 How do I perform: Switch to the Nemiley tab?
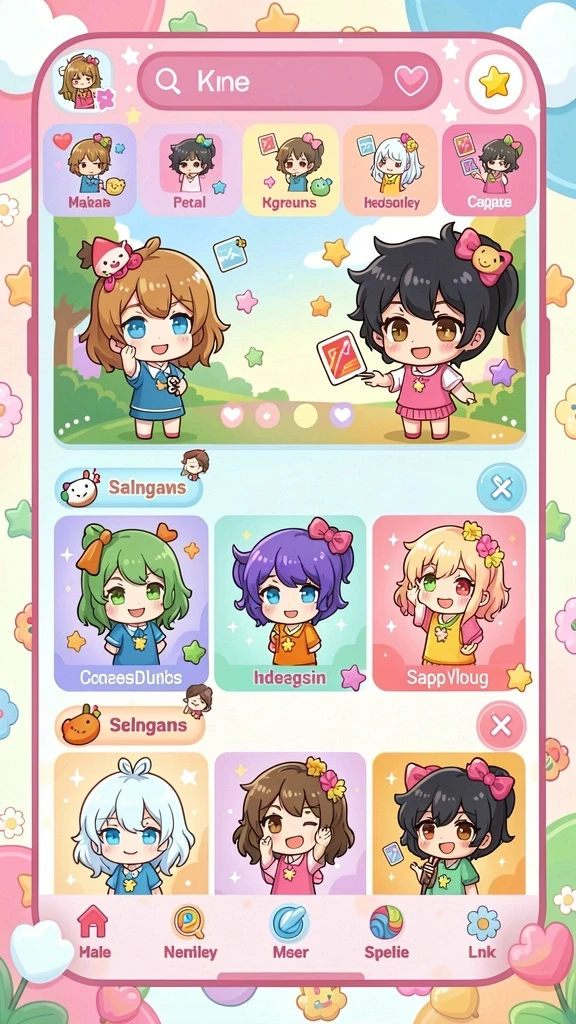(x=190, y=931)
